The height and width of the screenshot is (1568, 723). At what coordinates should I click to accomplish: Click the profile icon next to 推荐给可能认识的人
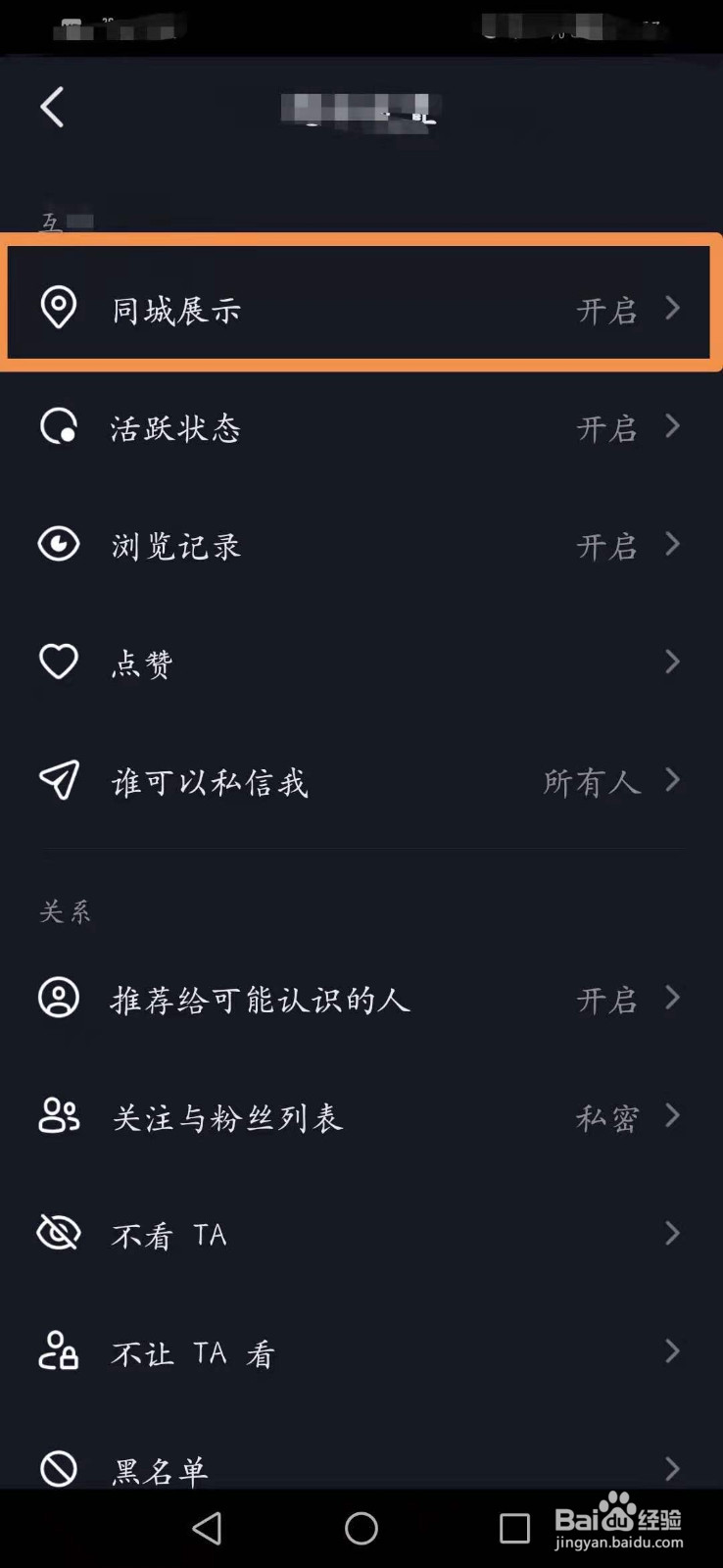coord(59,999)
